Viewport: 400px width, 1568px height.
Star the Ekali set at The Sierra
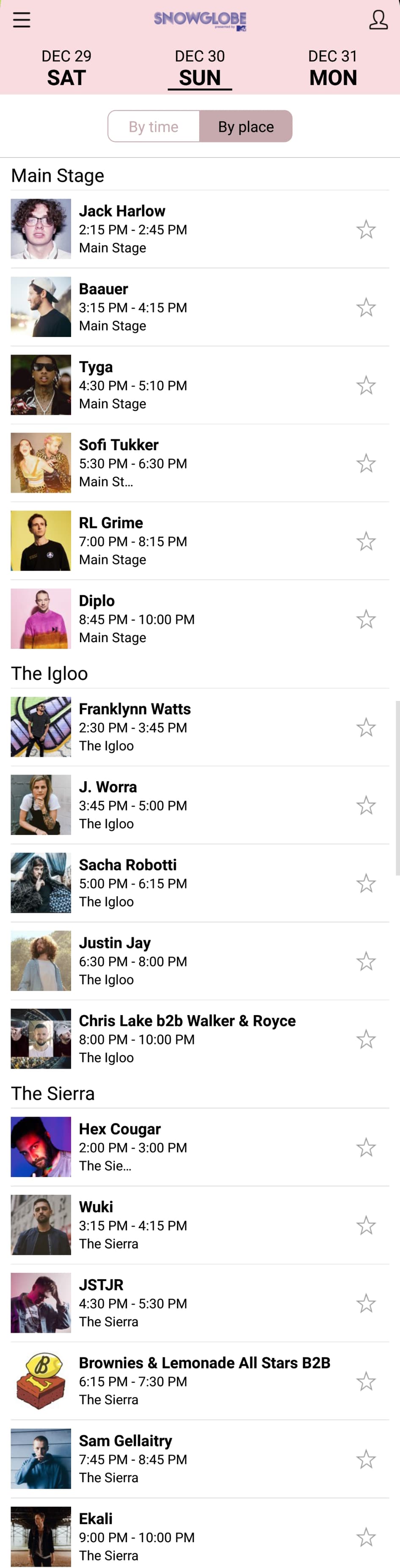pyautogui.click(x=366, y=1537)
